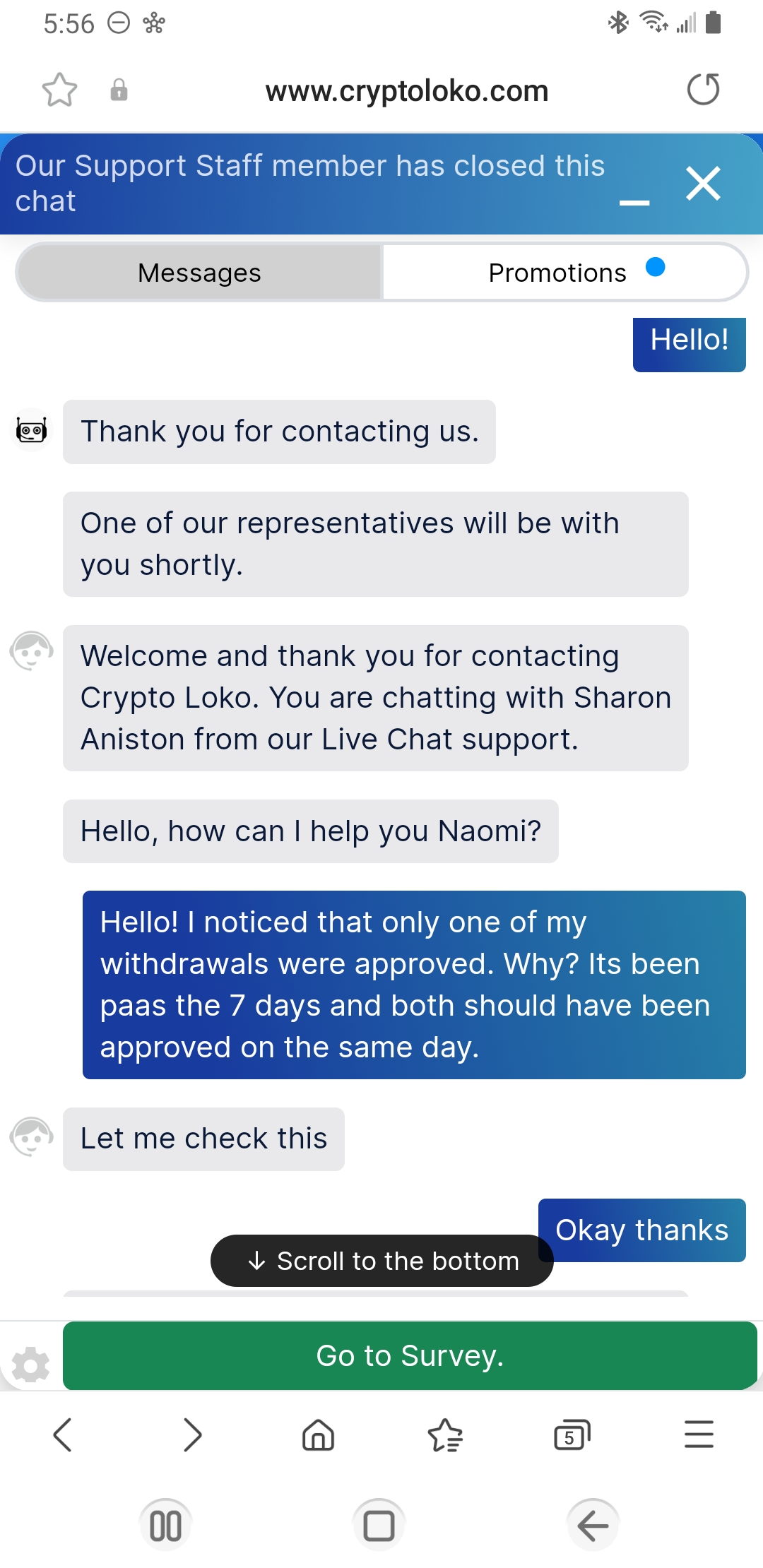Tap Scroll to the bottom
763x1568 pixels.
382,1261
